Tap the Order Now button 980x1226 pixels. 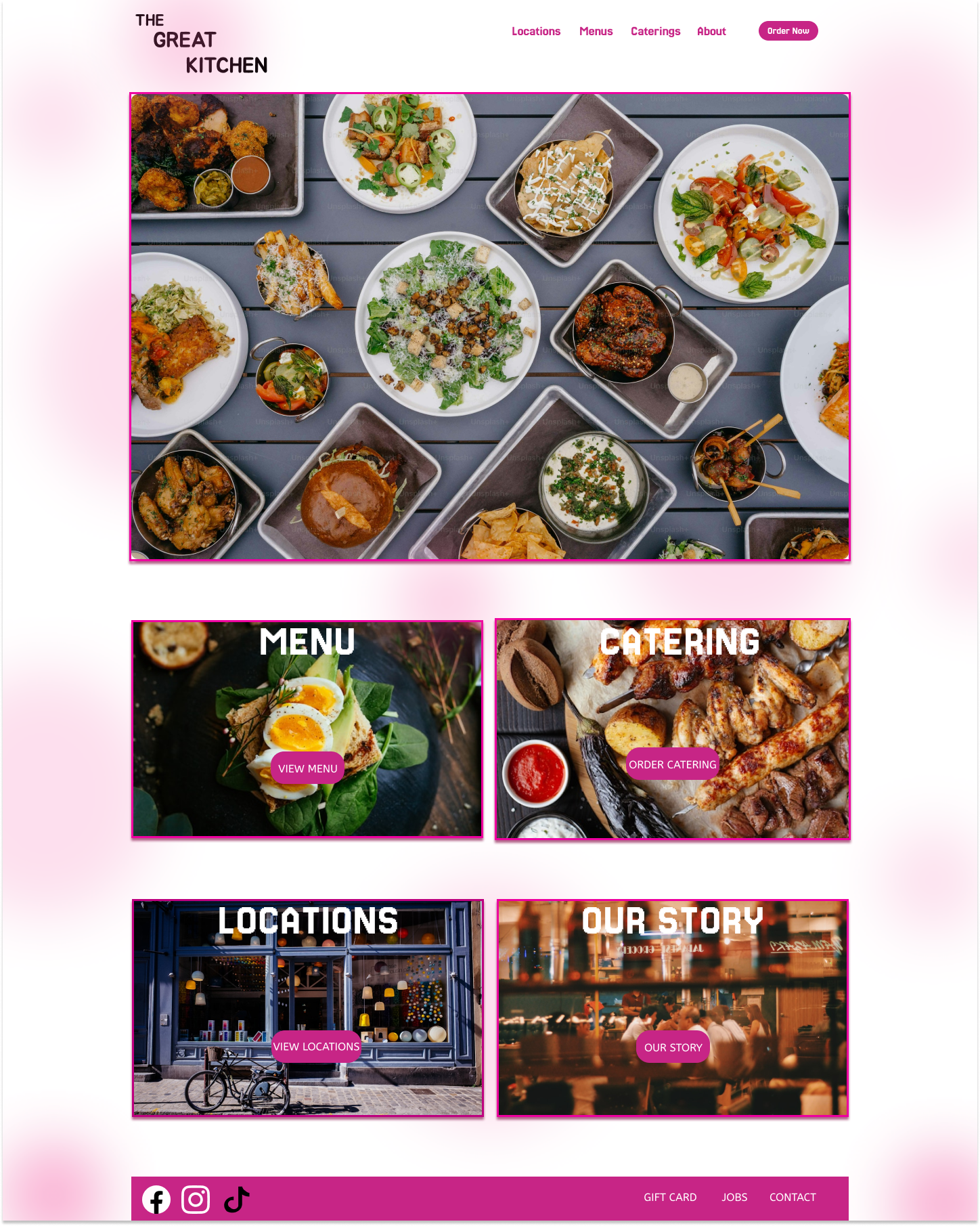(x=788, y=31)
